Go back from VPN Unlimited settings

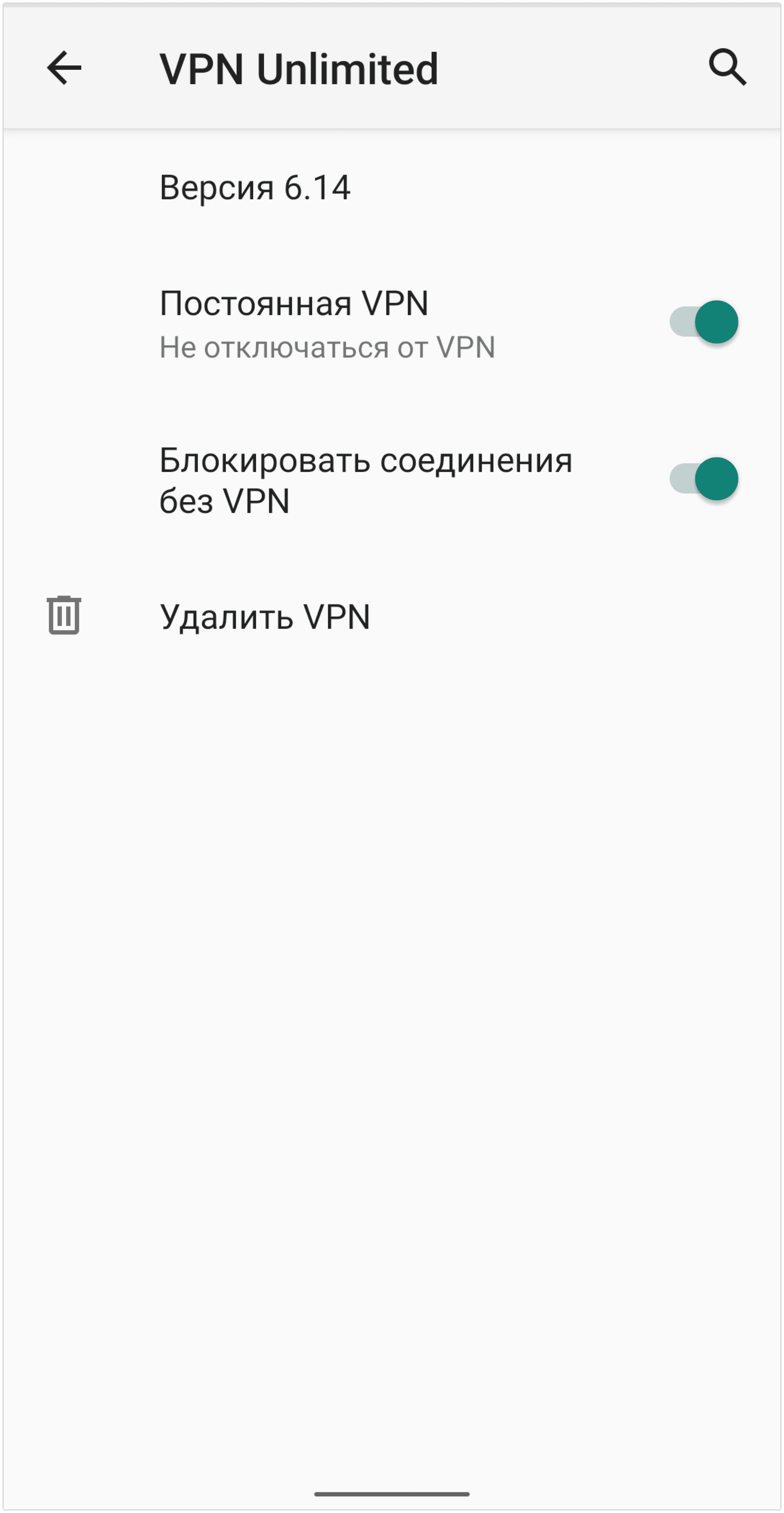coord(64,68)
